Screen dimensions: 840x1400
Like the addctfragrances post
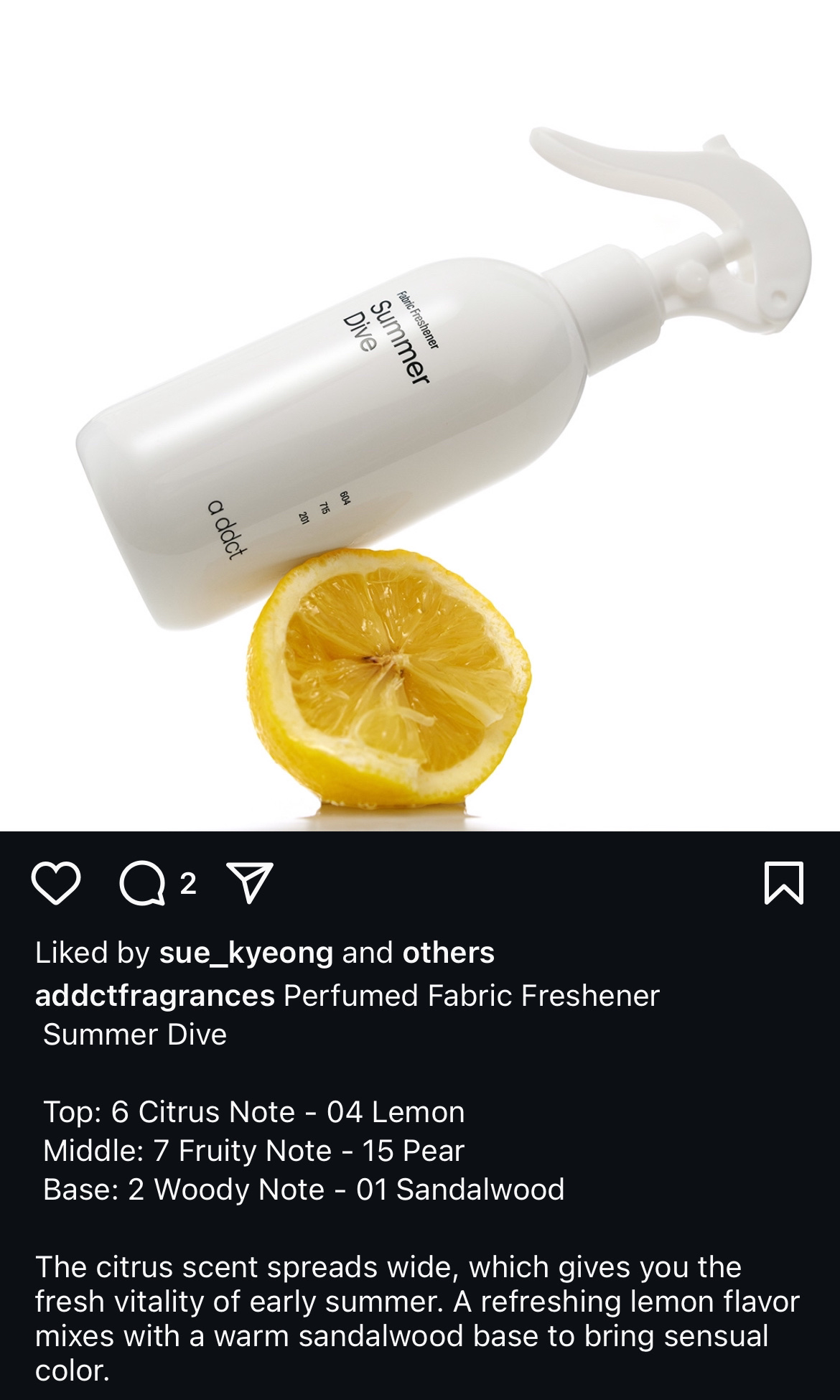coord(56,884)
